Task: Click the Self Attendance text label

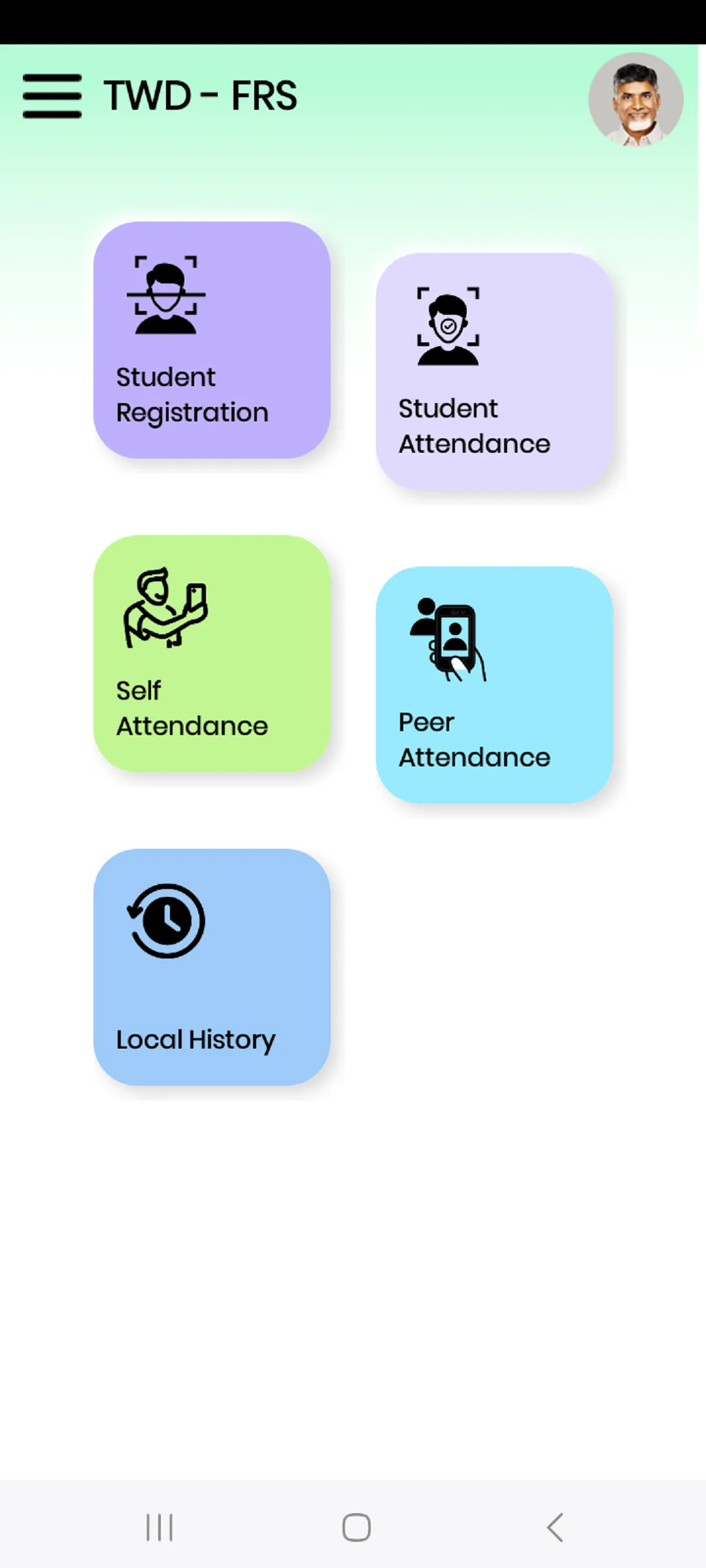Action: point(191,708)
